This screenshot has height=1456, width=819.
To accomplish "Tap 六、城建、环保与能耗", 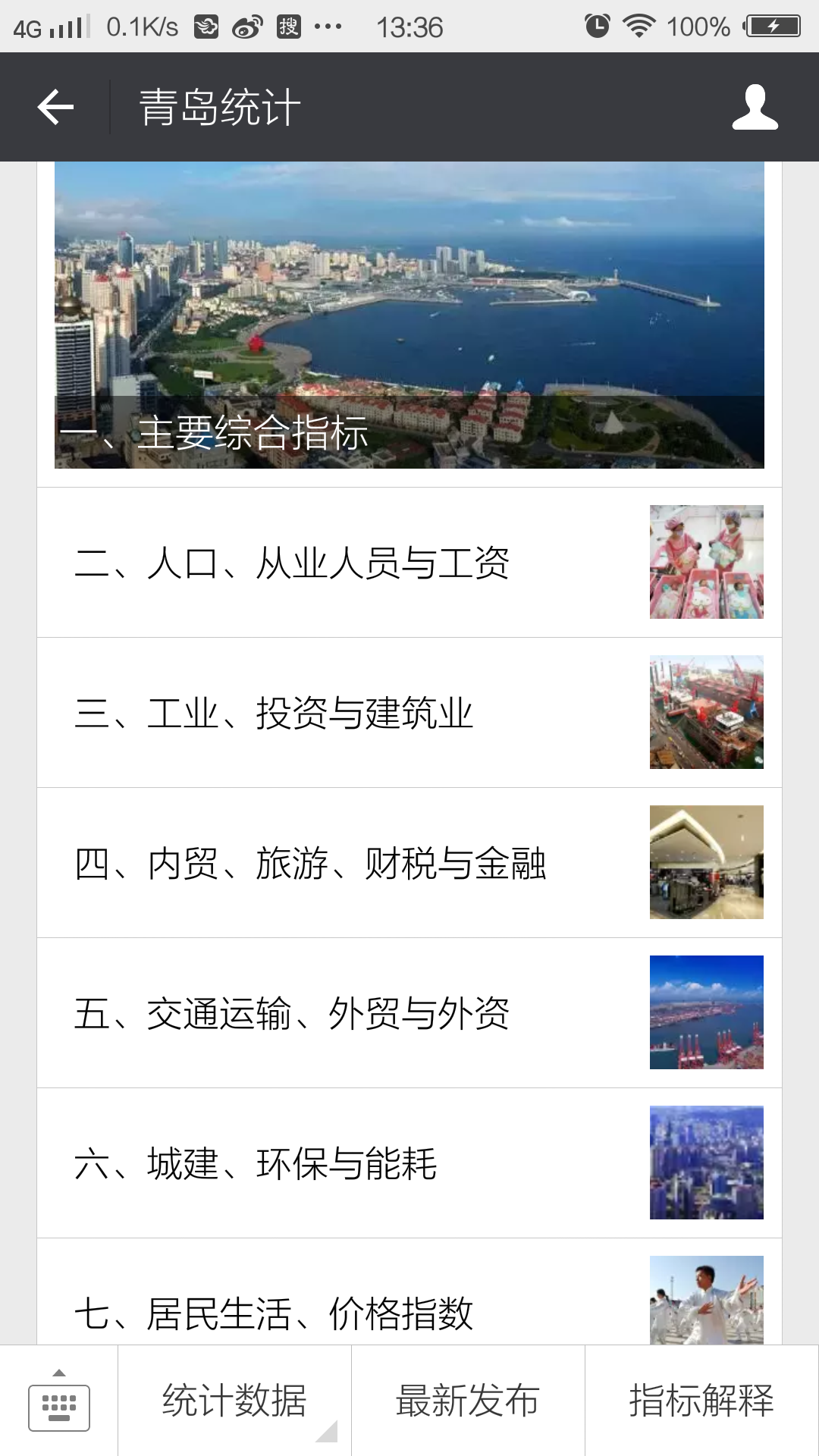I will 409,1163.
